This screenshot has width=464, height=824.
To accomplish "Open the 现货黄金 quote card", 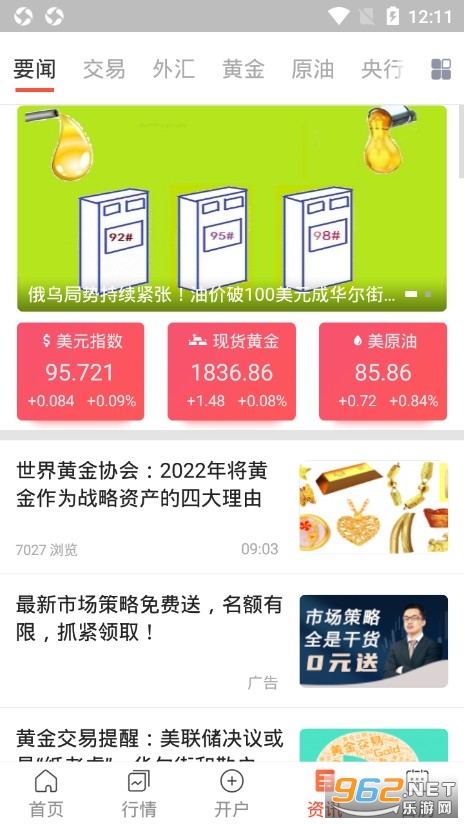I will pyautogui.click(x=232, y=372).
